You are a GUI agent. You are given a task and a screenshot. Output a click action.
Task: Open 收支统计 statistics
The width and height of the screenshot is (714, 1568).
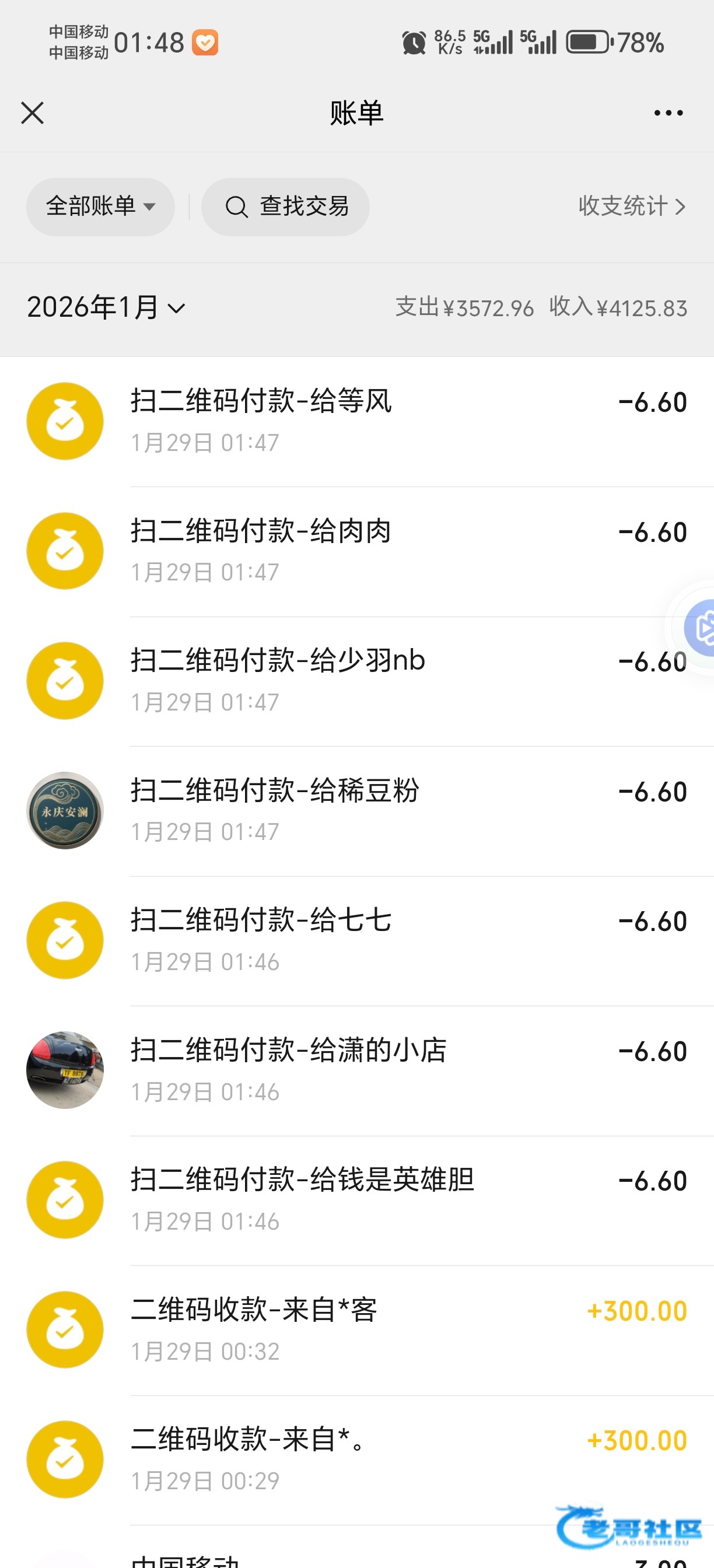[x=631, y=207]
